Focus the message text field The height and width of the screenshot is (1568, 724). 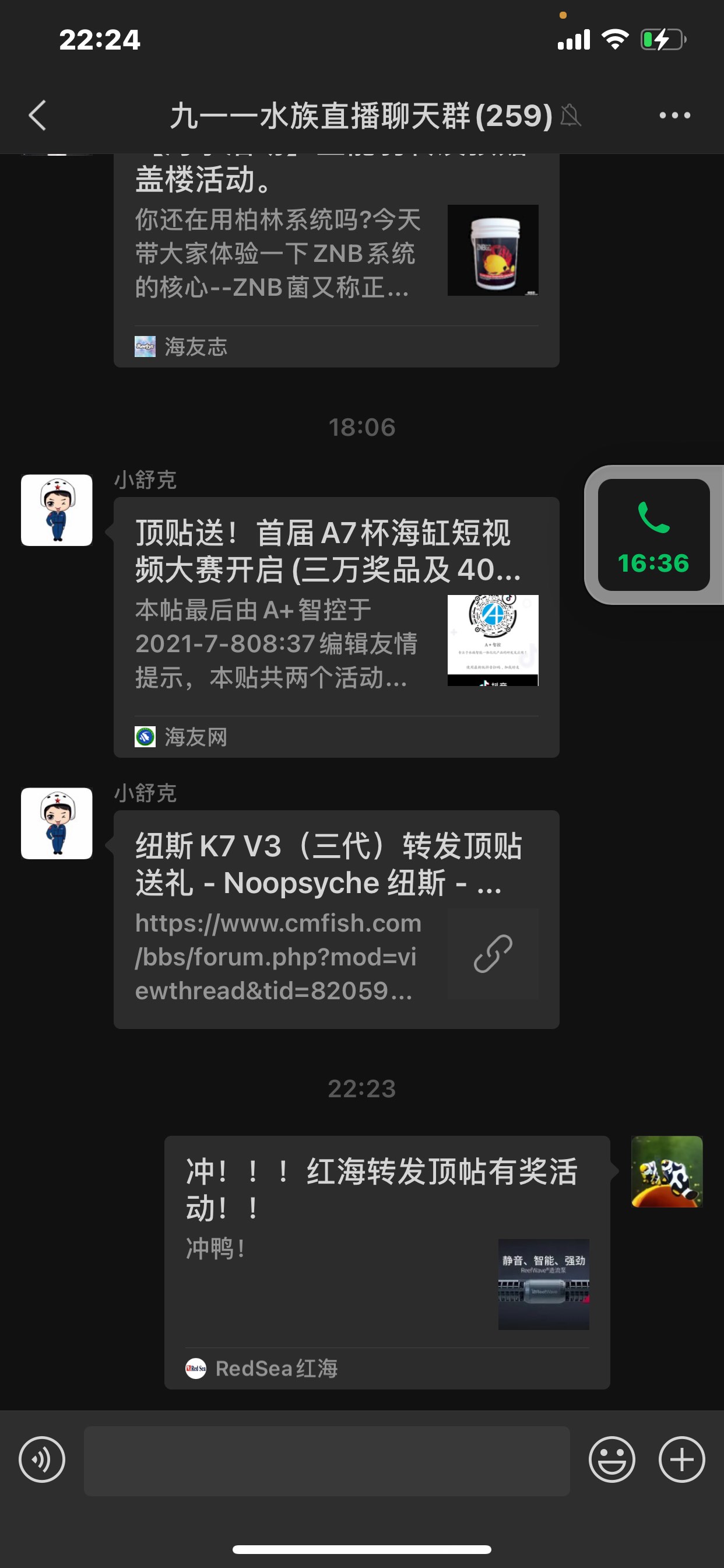(x=326, y=1461)
